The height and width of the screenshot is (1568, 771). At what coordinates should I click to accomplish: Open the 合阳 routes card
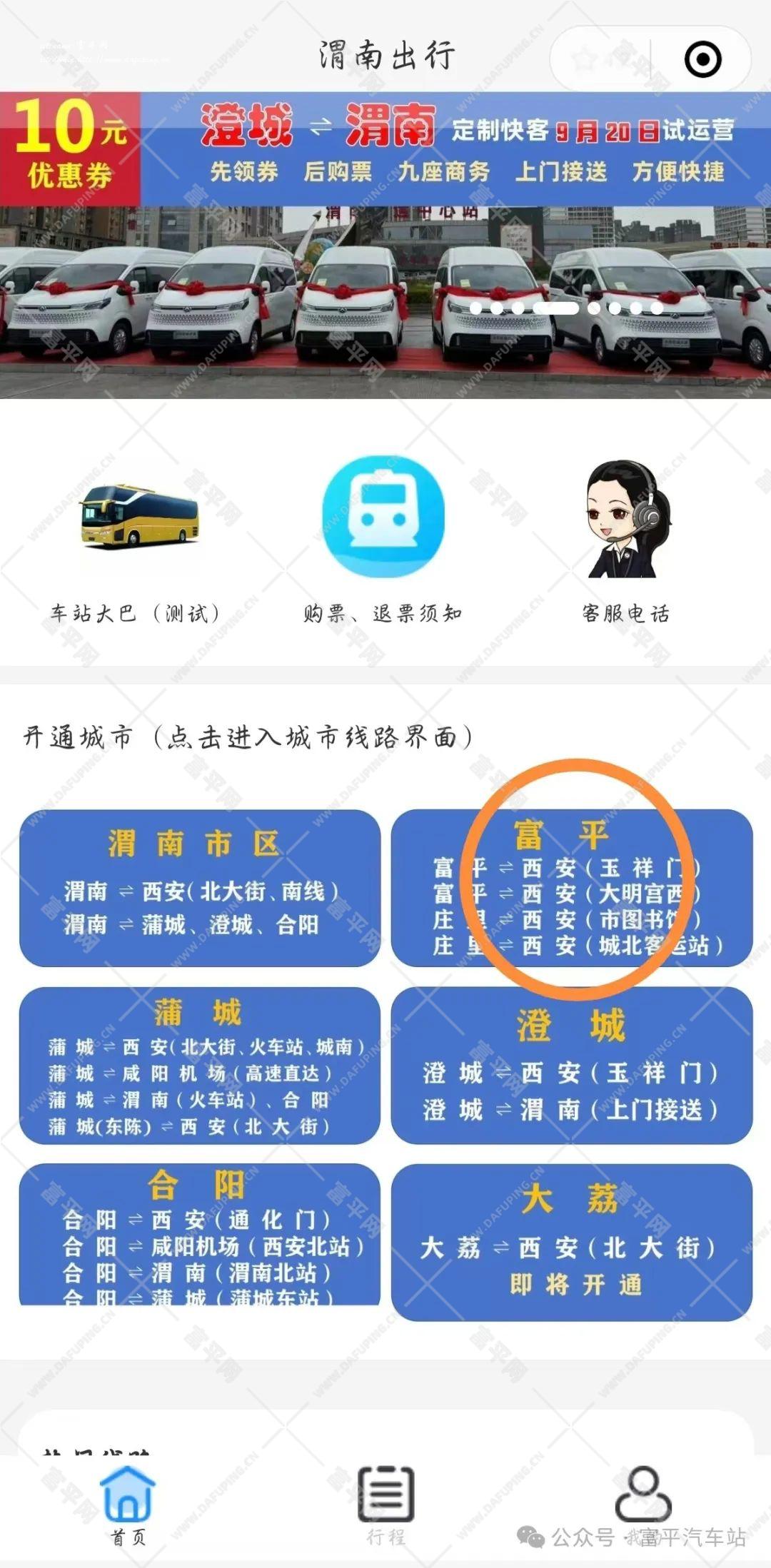pyautogui.click(x=200, y=1235)
